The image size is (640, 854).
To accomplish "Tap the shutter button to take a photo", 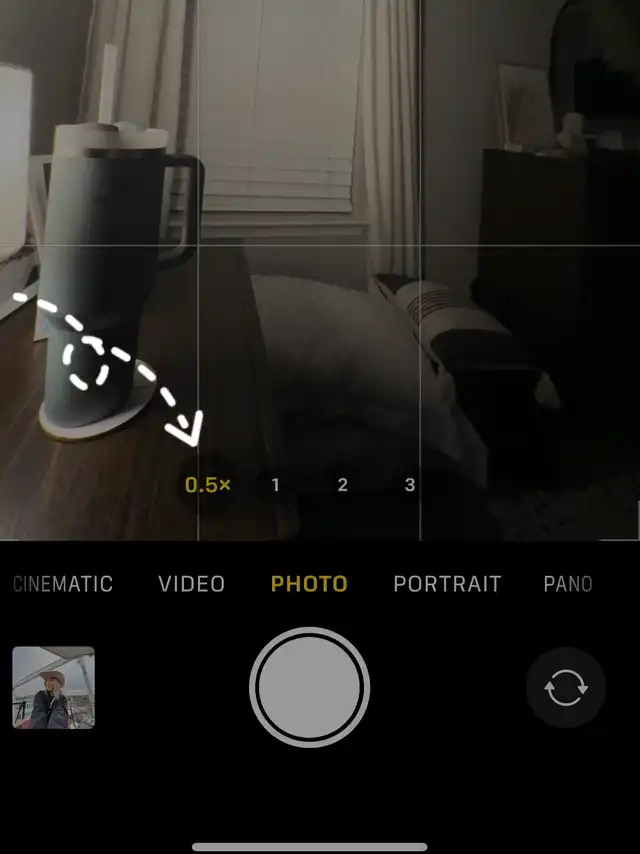I will [x=309, y=687].
